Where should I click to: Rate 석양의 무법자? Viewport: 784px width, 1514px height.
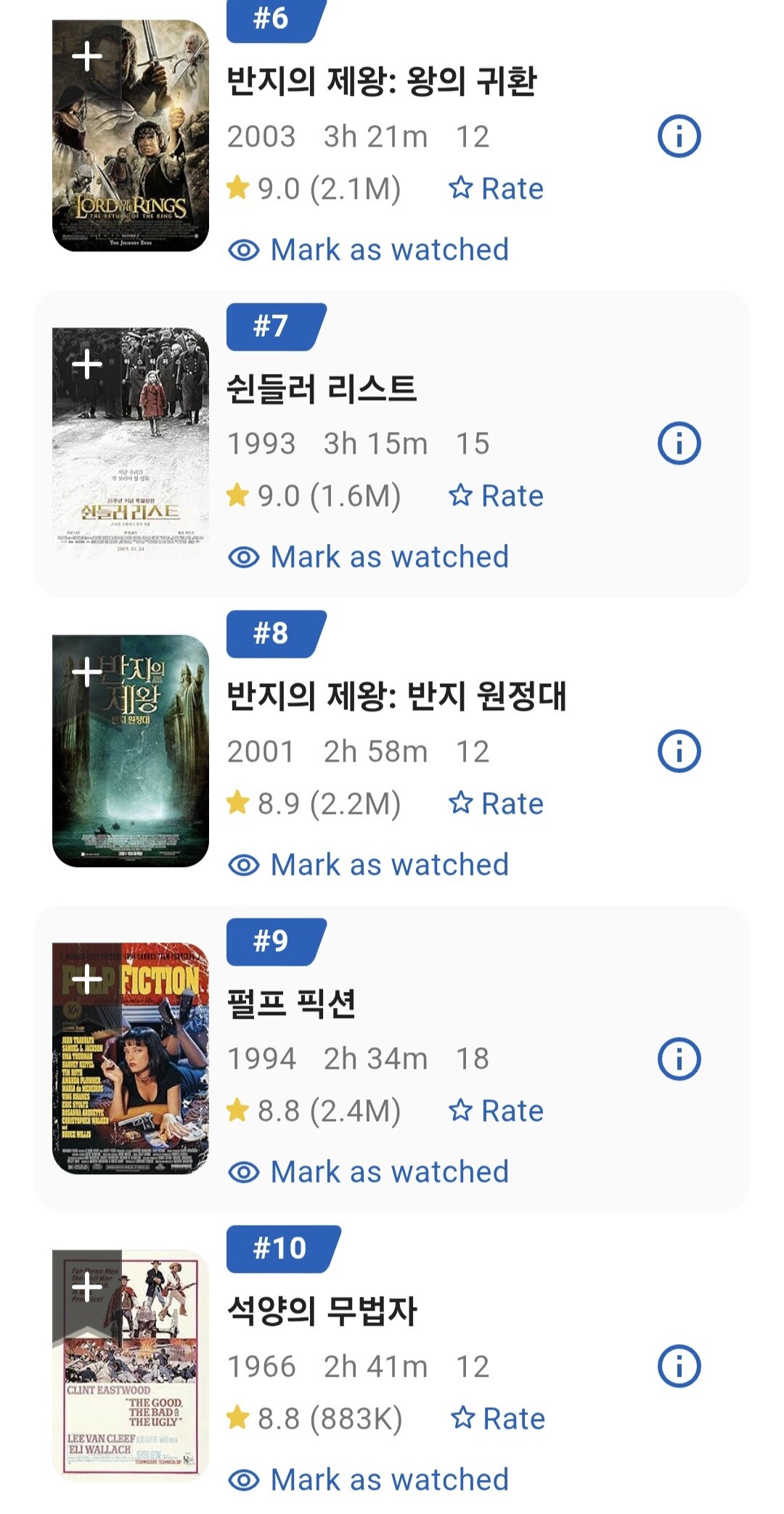[x=498, y=1419]
